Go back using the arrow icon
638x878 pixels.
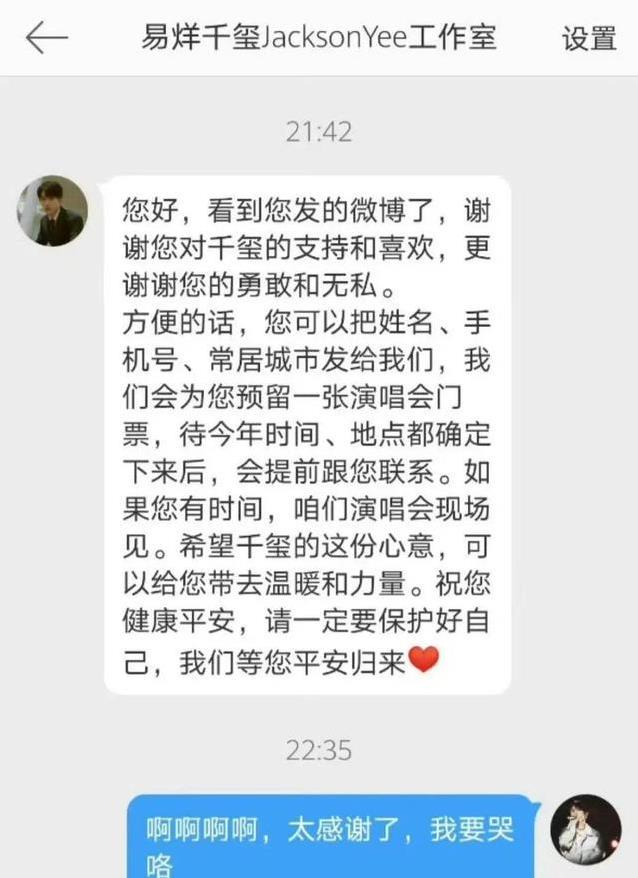46,38
